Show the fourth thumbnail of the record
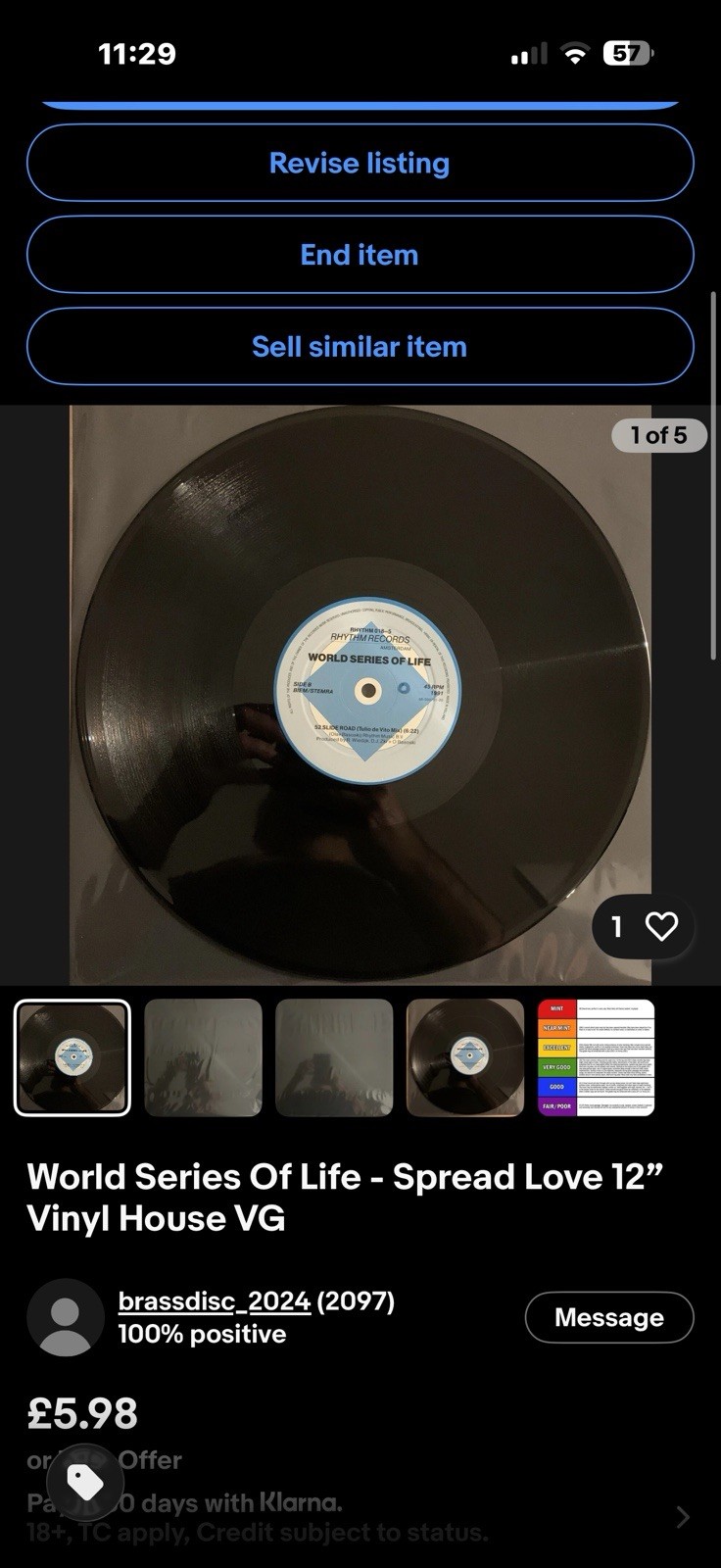This screenshot has height=1568, width=721. point(465,1057)
